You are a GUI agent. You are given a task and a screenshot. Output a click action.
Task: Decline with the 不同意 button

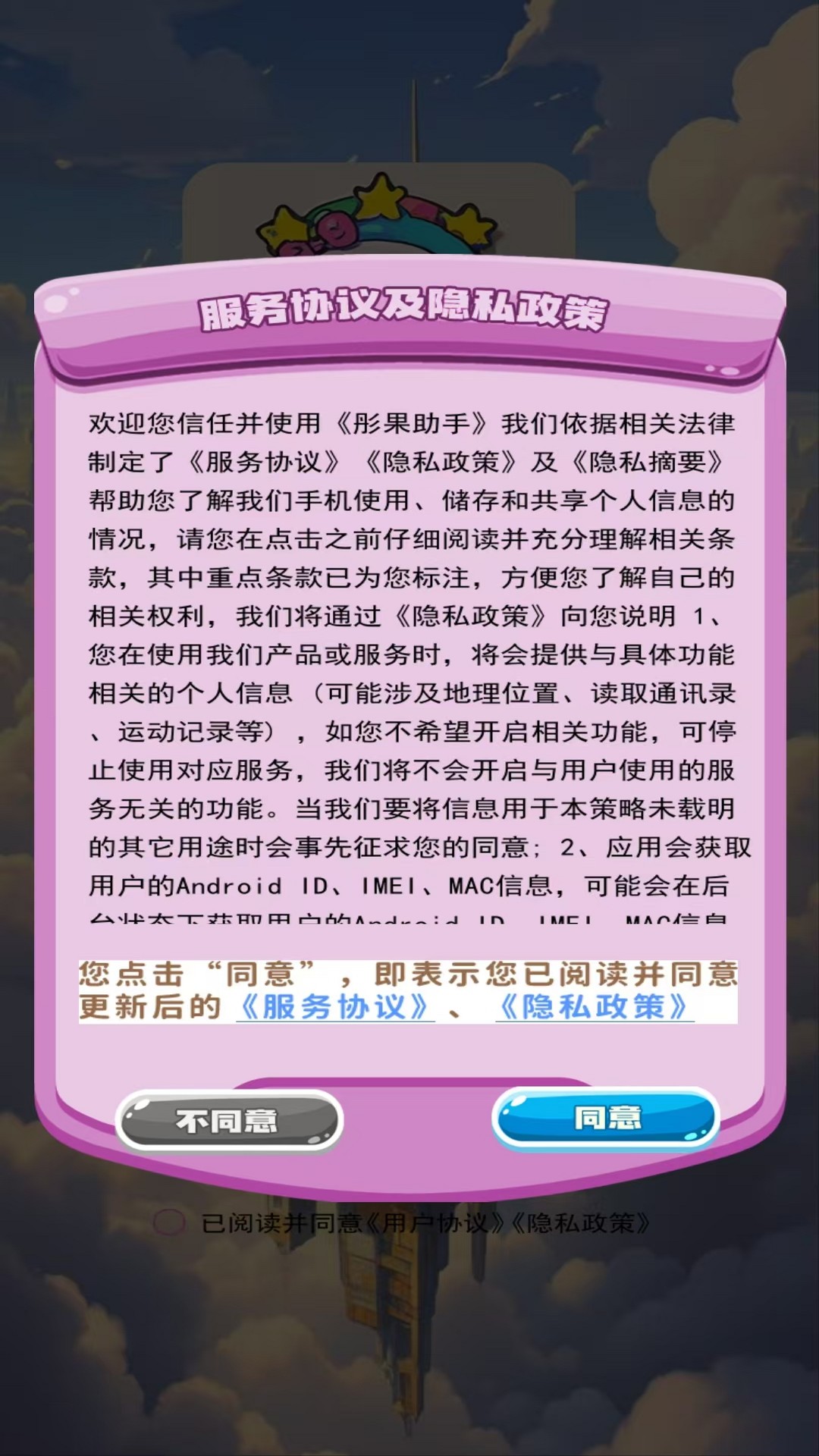(228, 1121)
